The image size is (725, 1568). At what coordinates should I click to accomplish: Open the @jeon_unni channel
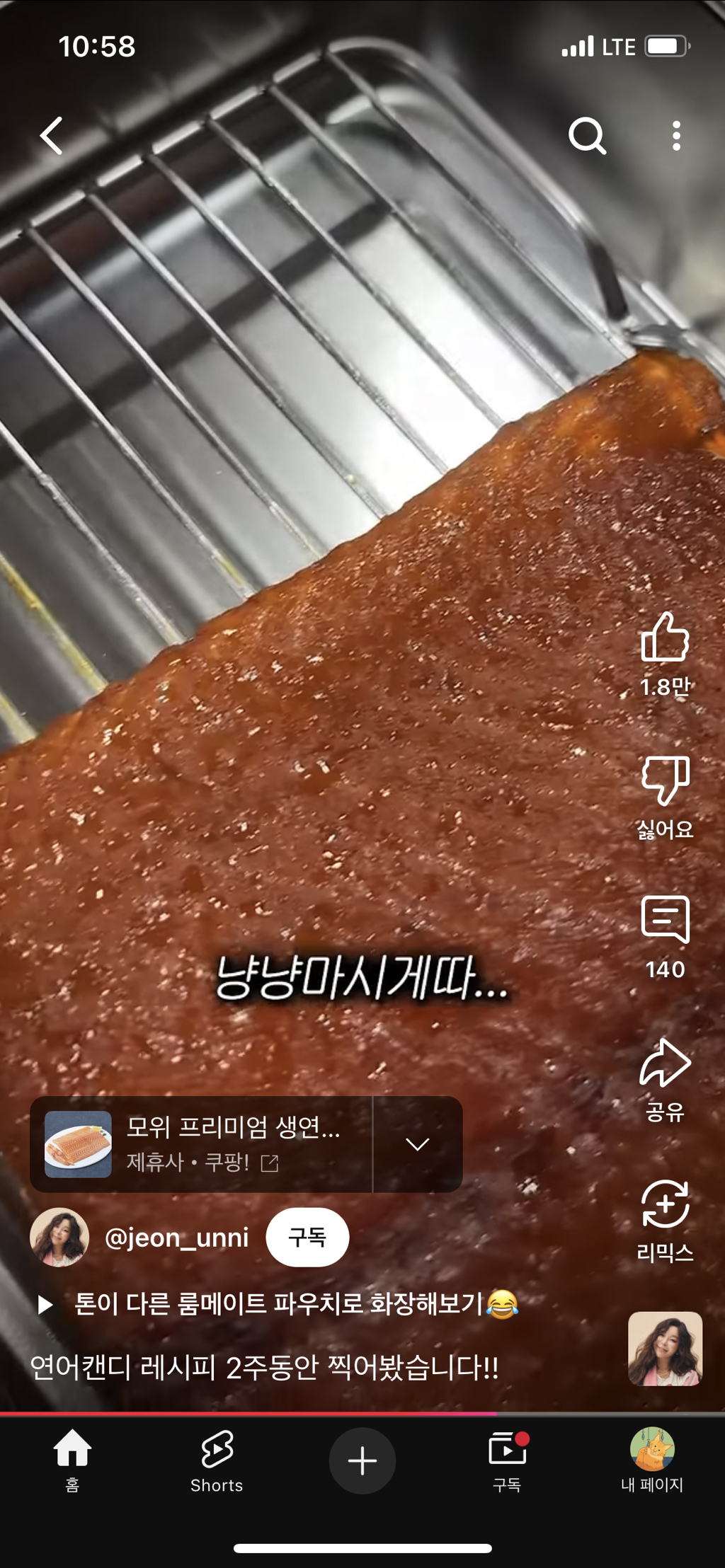(x=176, y=1238)
